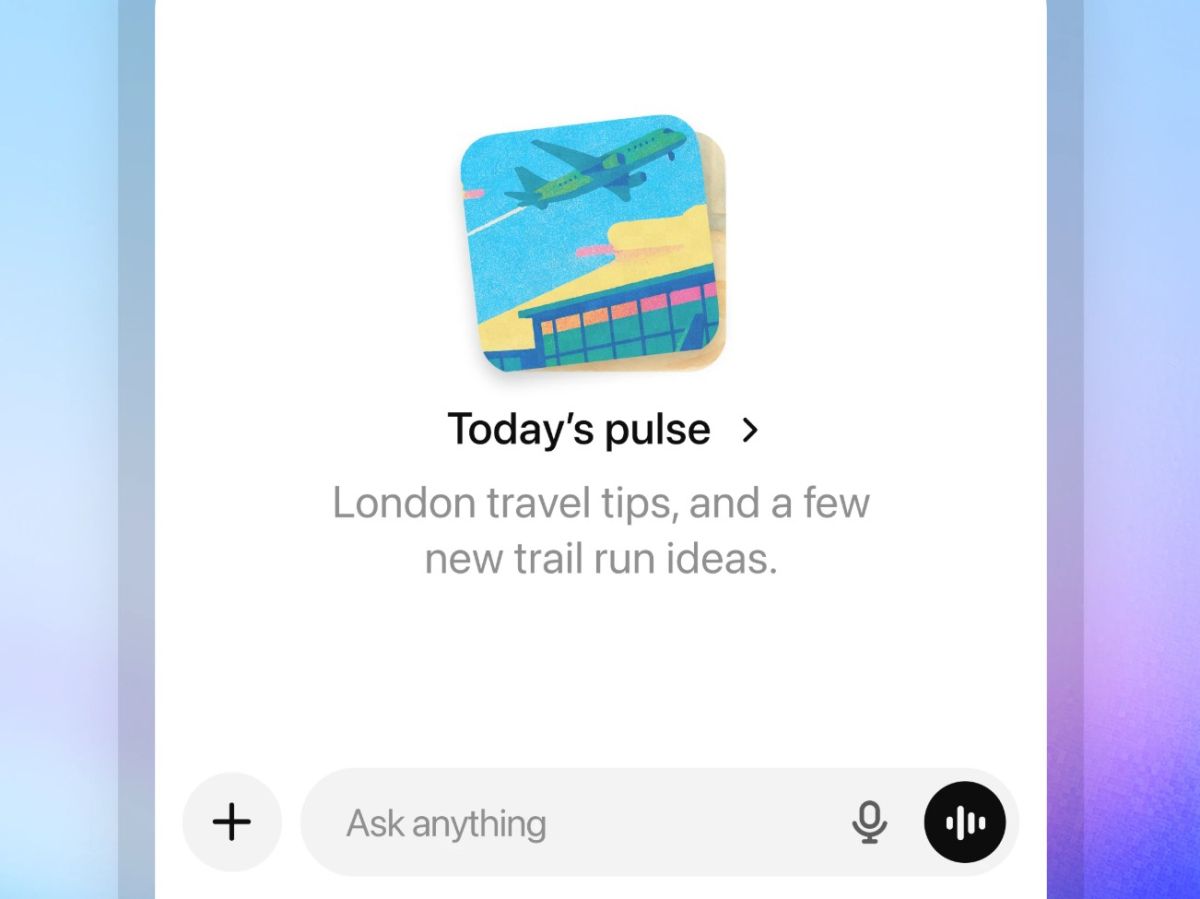
Task: Launch voice mode with the waveform button
Action: click(965, 822)
